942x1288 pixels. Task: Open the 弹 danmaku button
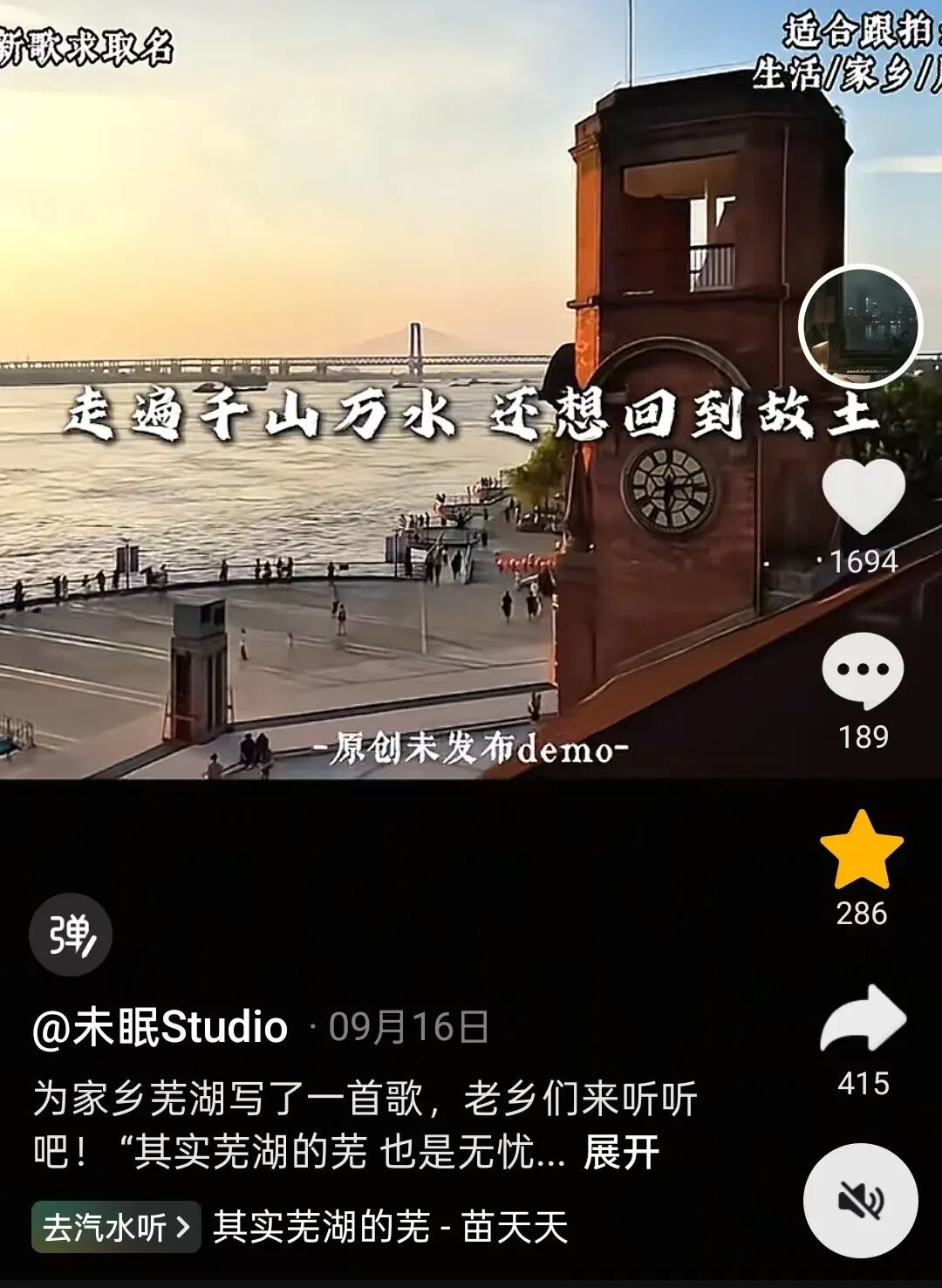click(x=71, y=935)
